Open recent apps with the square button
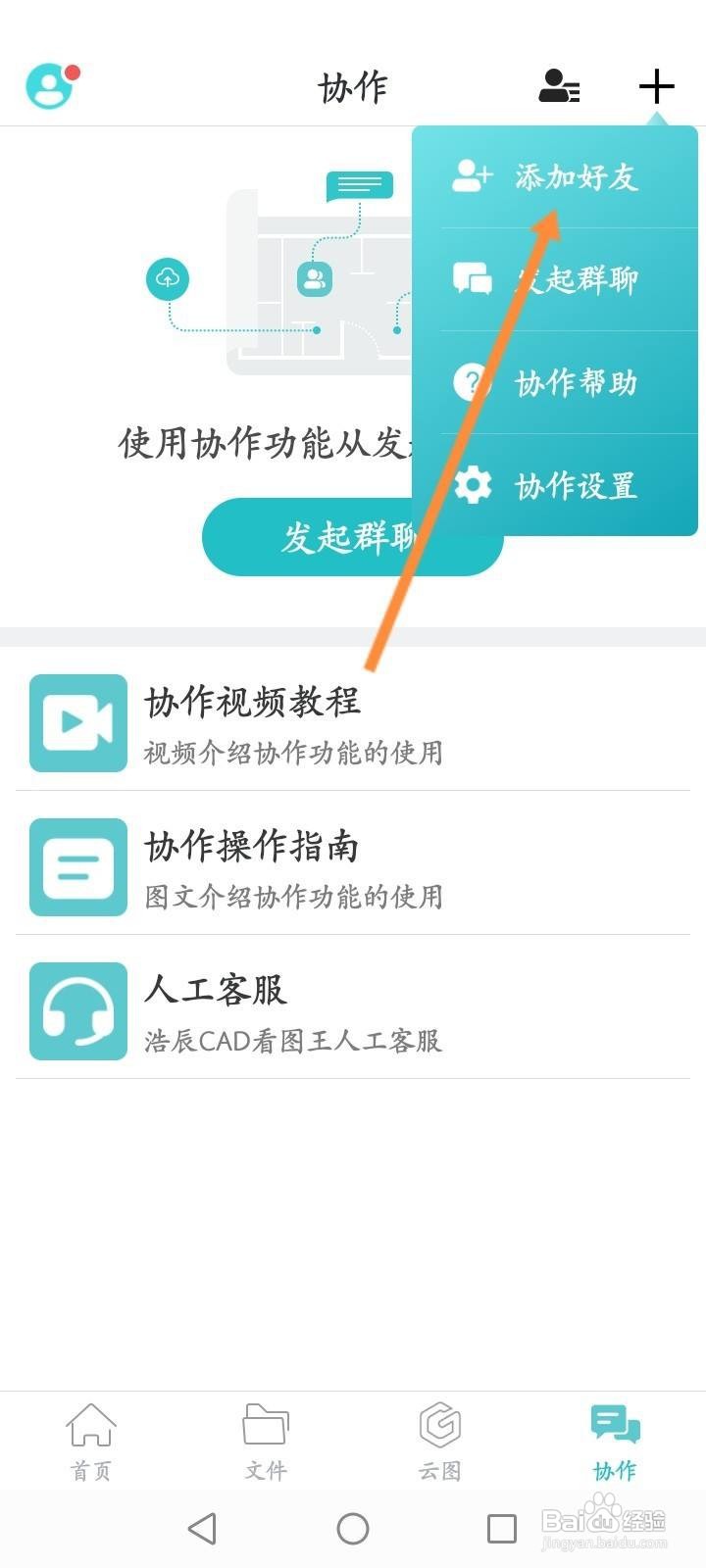706x1568 pixels. click(502, 1526)
